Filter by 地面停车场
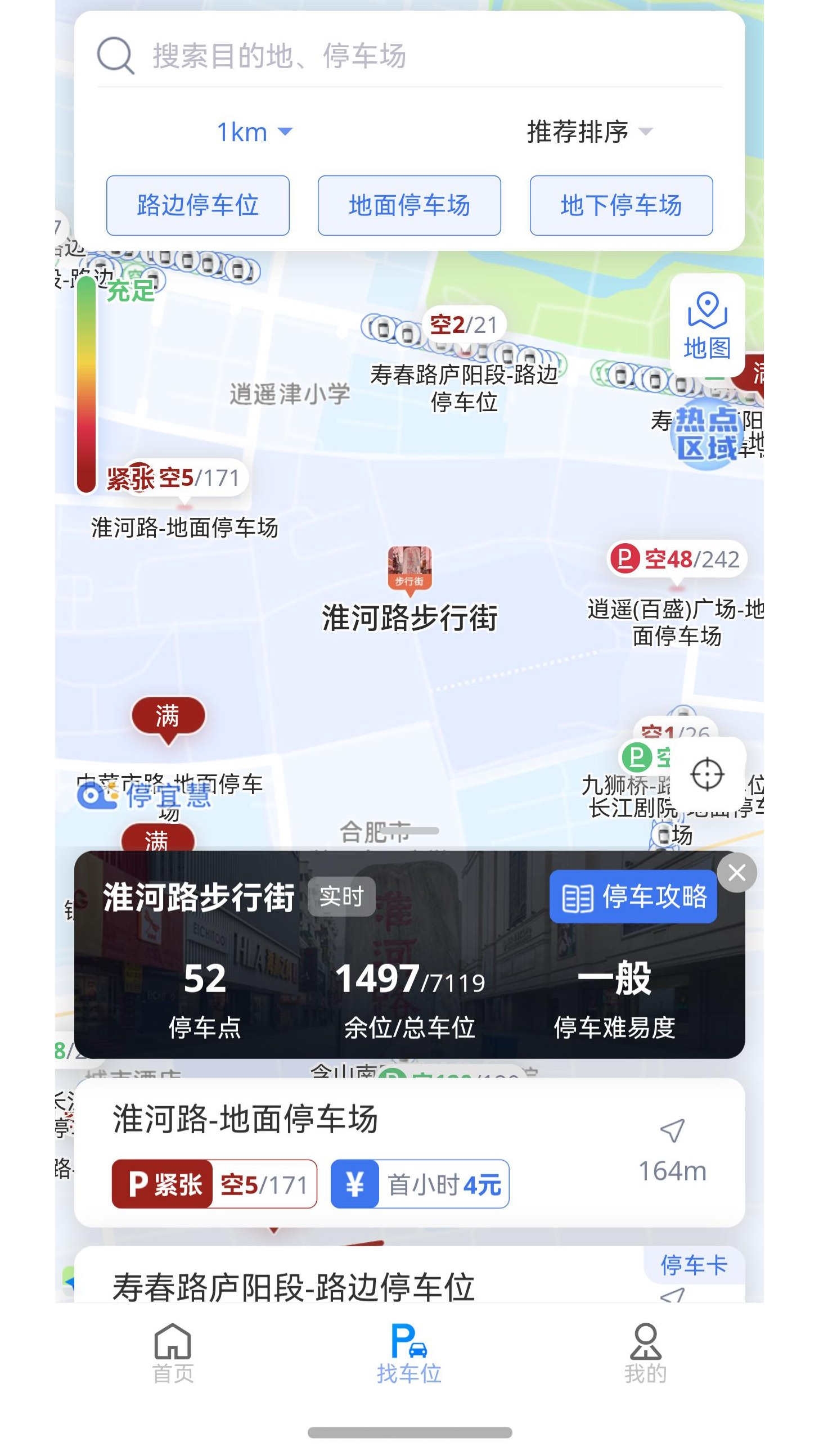This screenshot has width=819, height=1456. click(x=409, y=205)
